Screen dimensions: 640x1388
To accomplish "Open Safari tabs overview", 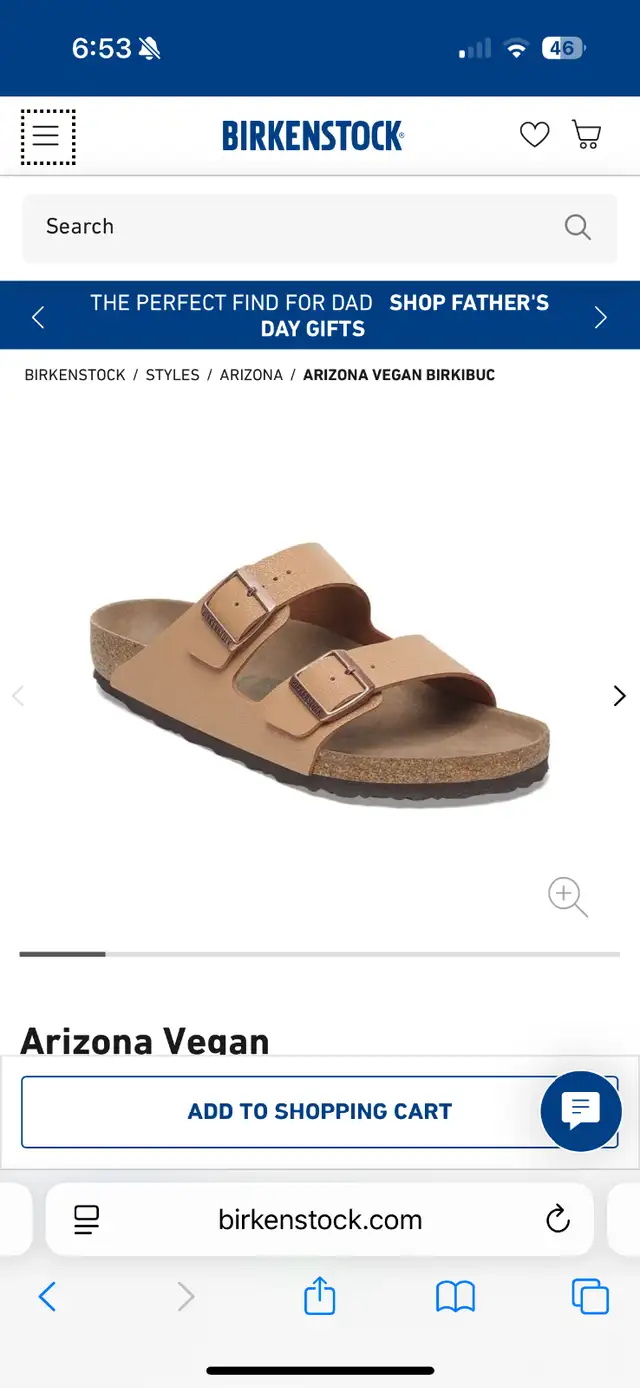I will pyautogui.click(x=590, y=1297).
